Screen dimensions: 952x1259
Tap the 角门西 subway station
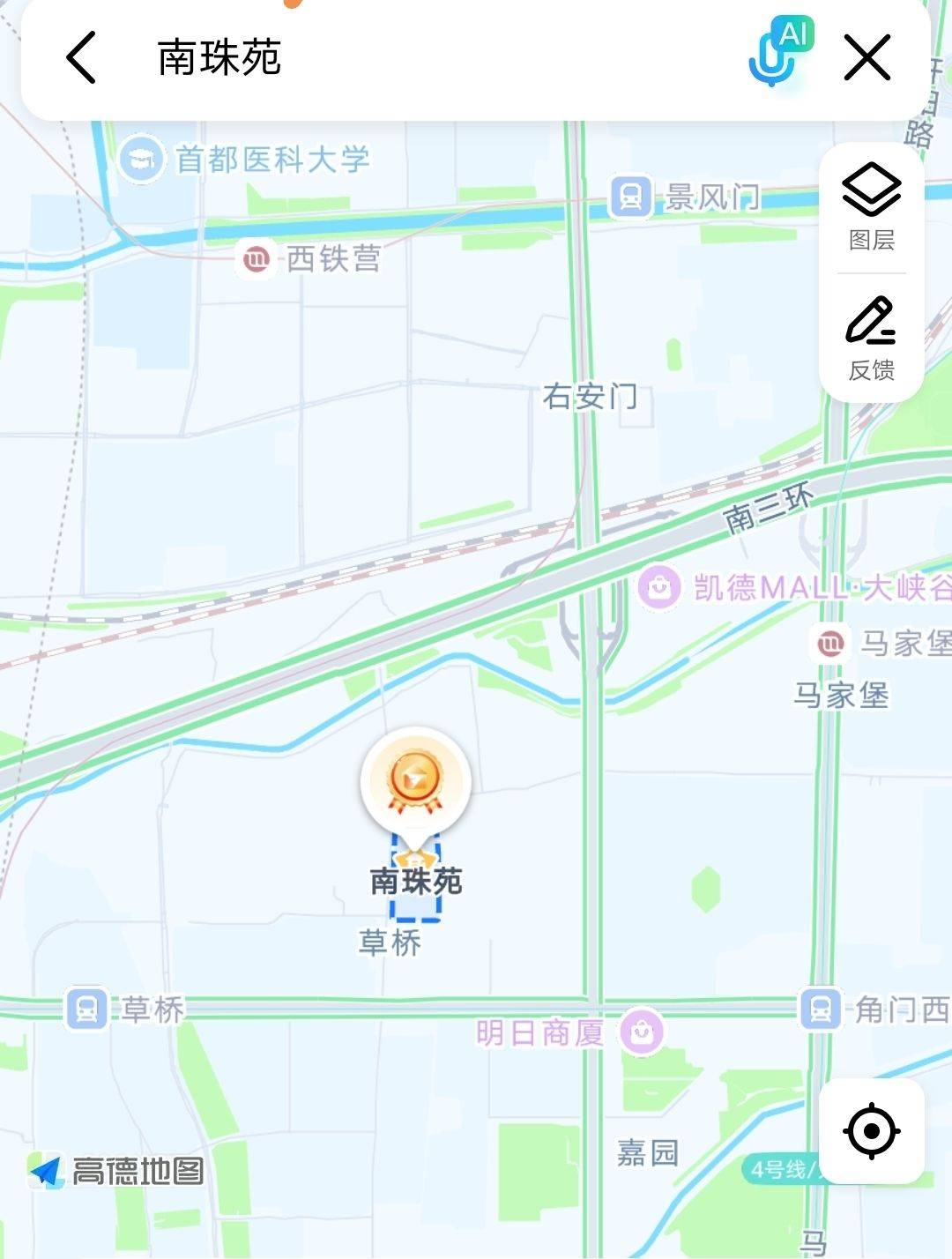click(821, 1009)
